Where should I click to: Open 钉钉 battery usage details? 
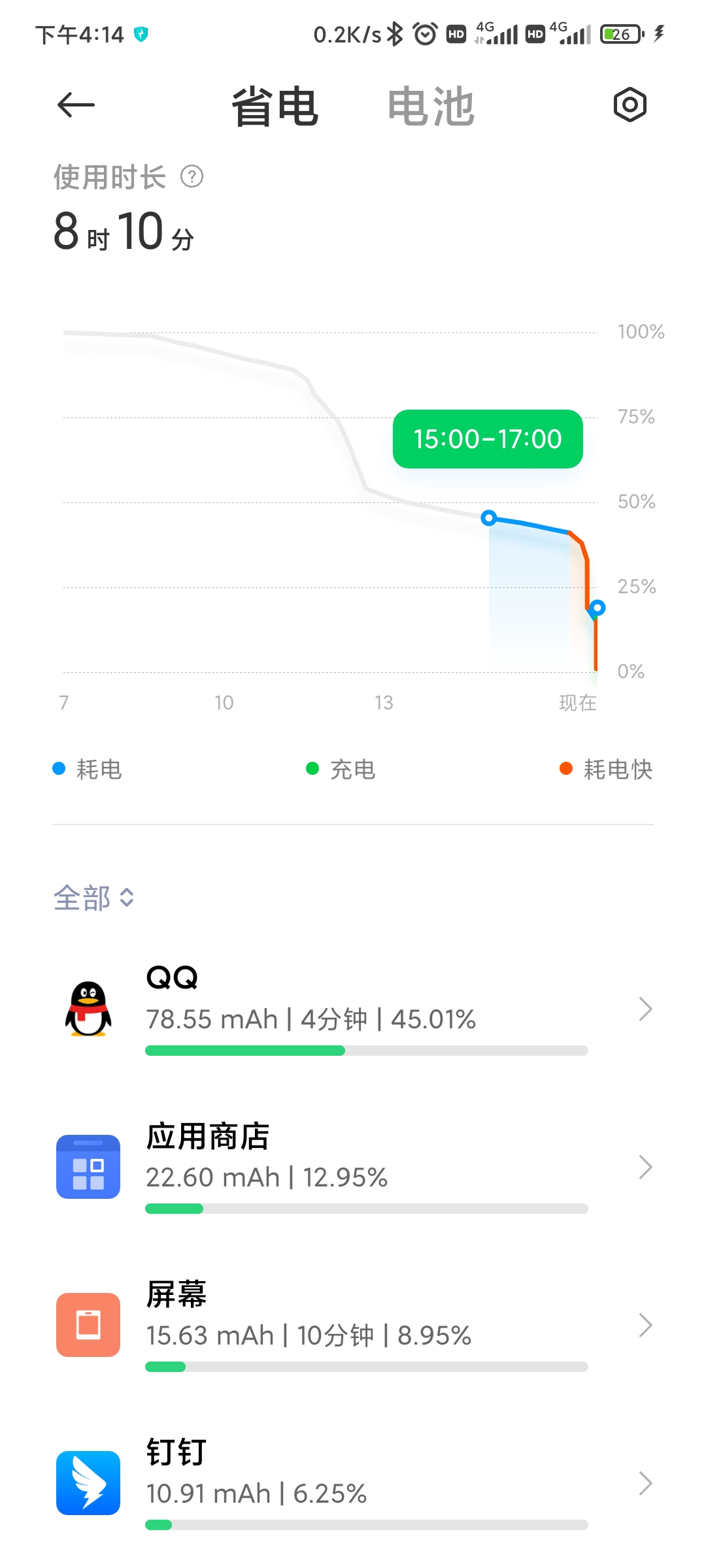[x=353, y=1484]
